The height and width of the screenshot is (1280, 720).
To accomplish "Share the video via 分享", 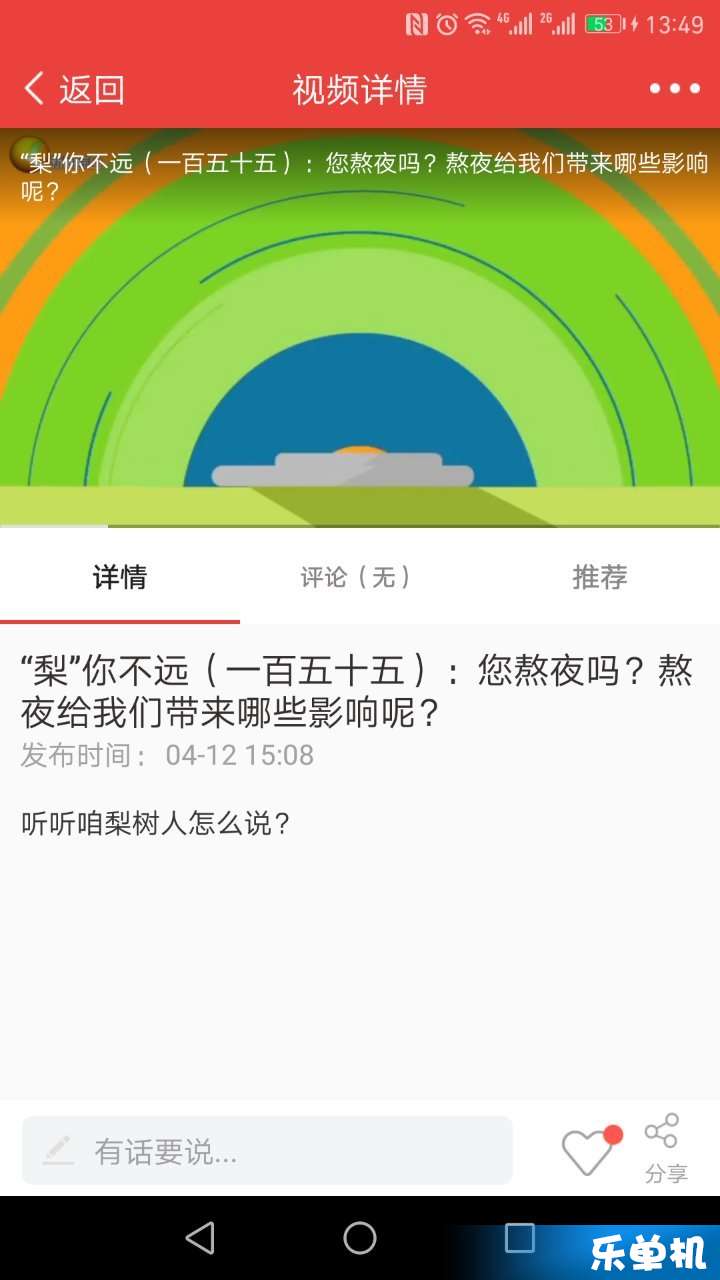I will (665, 1148).
